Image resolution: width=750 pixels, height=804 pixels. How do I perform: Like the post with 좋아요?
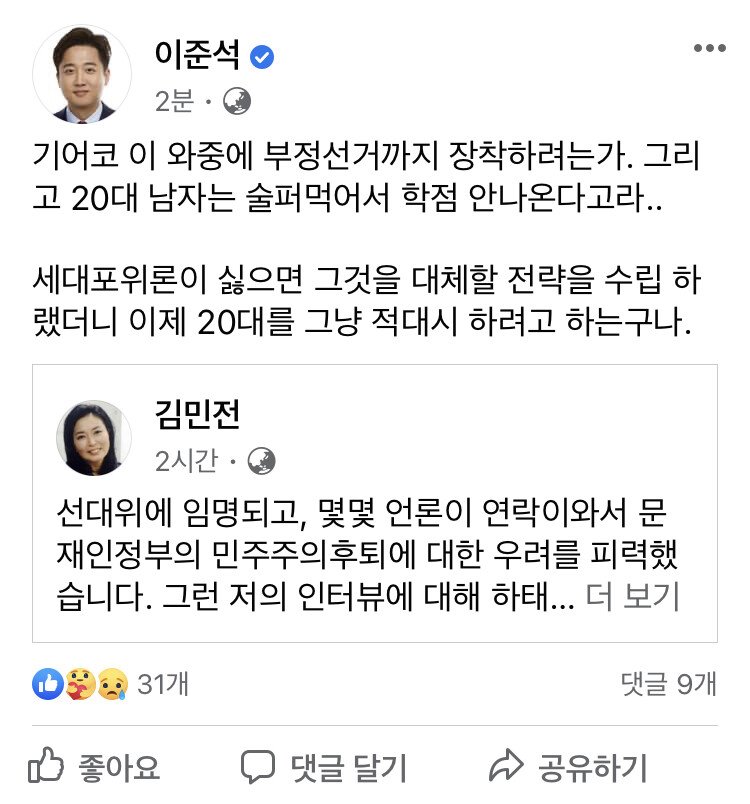coord(94,767)
